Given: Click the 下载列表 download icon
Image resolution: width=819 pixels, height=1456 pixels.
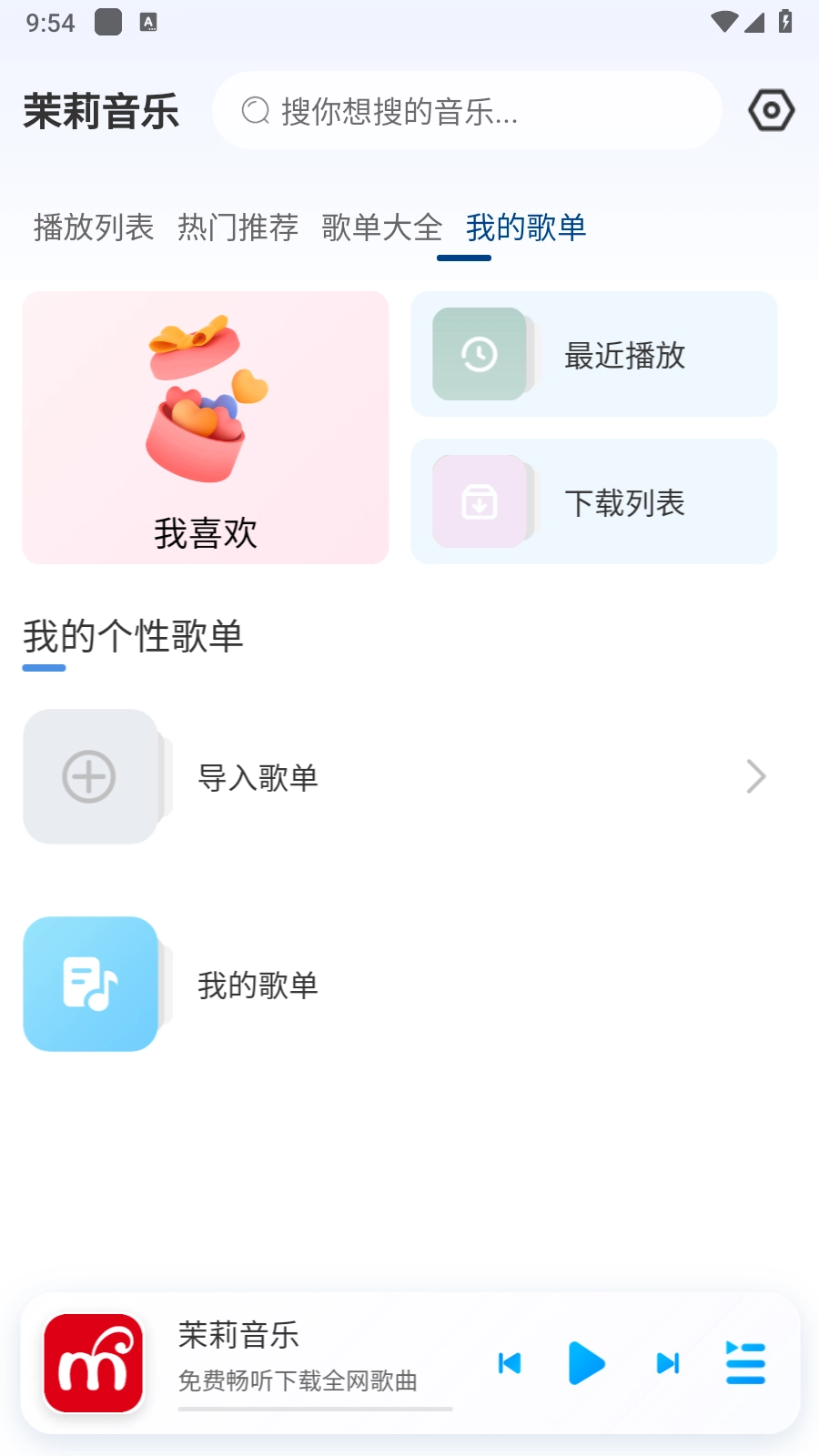Looking at the screenshot, I should tap(480, 501).
